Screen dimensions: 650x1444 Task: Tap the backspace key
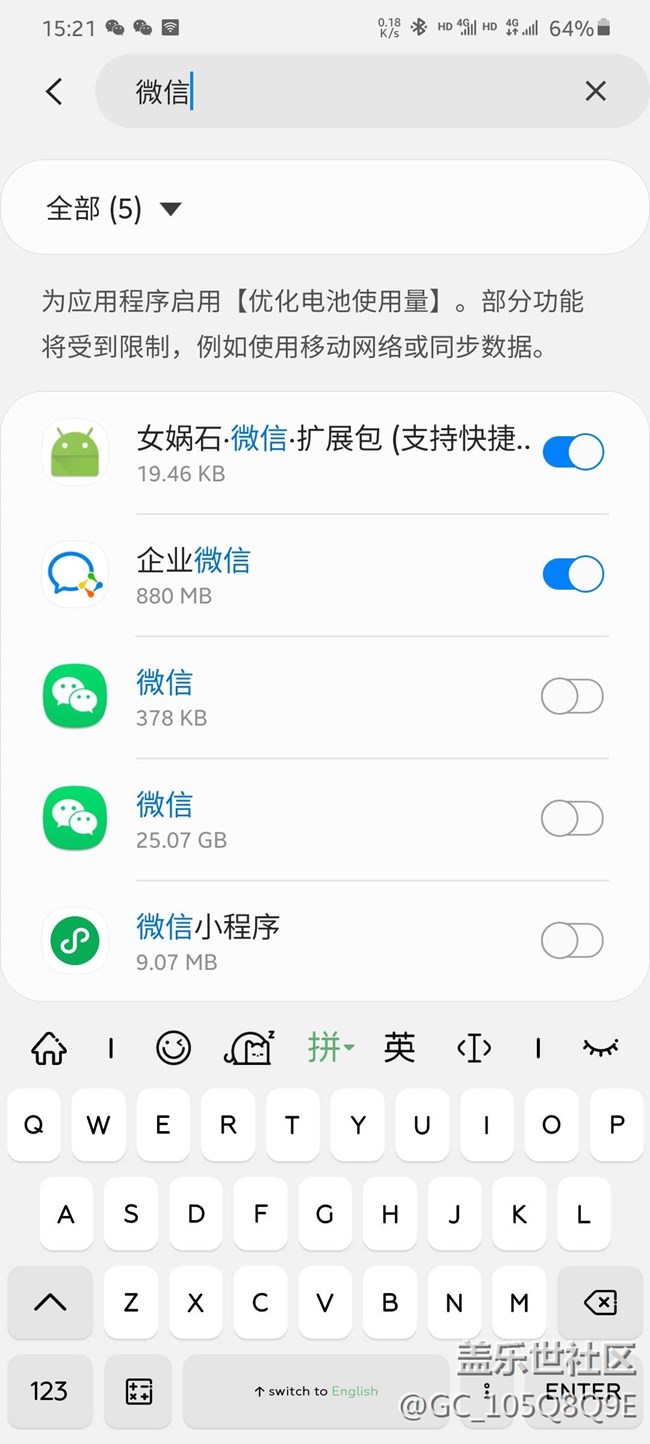[600, 1302]
